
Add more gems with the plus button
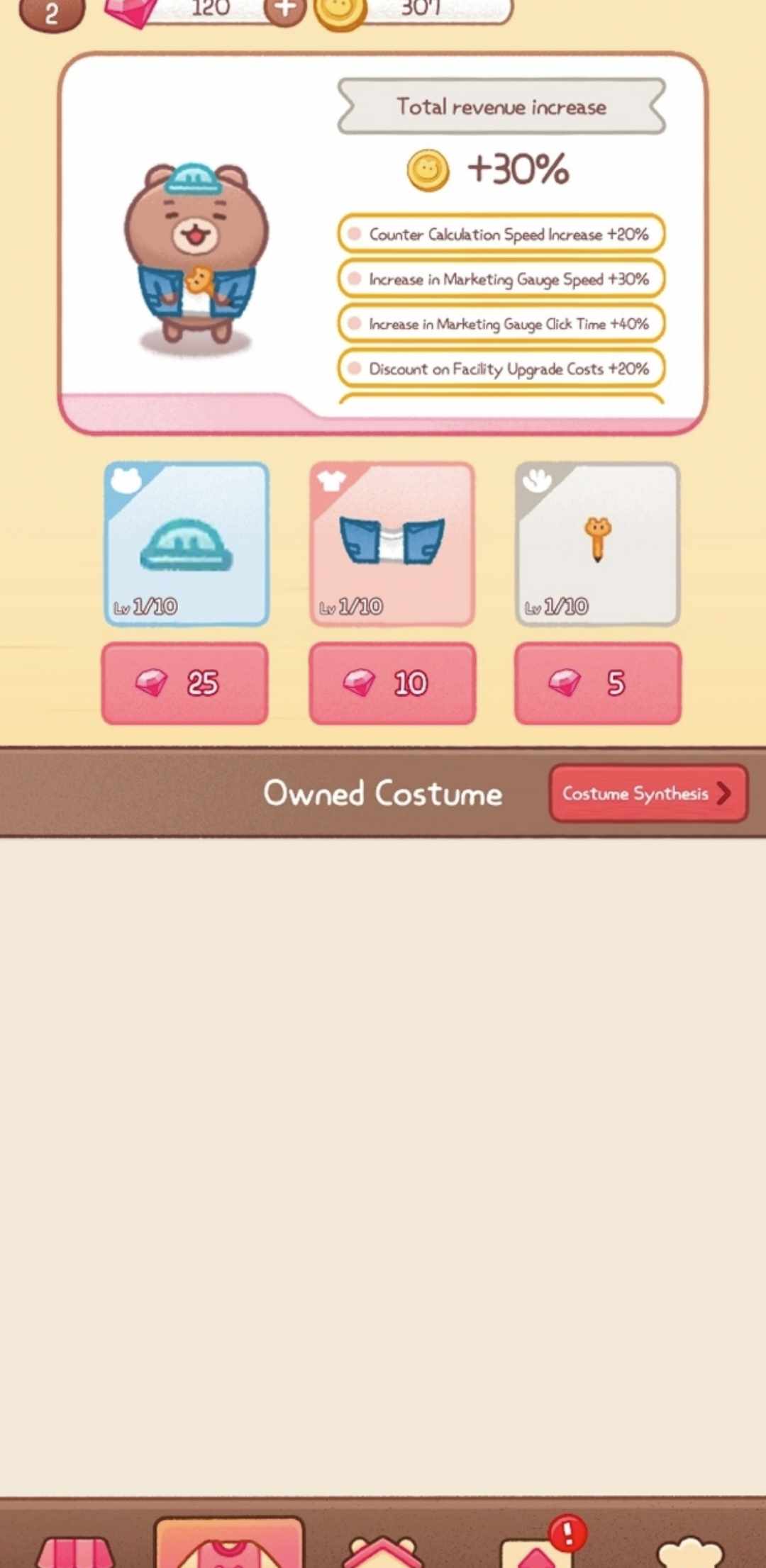(x=284, y=10)
